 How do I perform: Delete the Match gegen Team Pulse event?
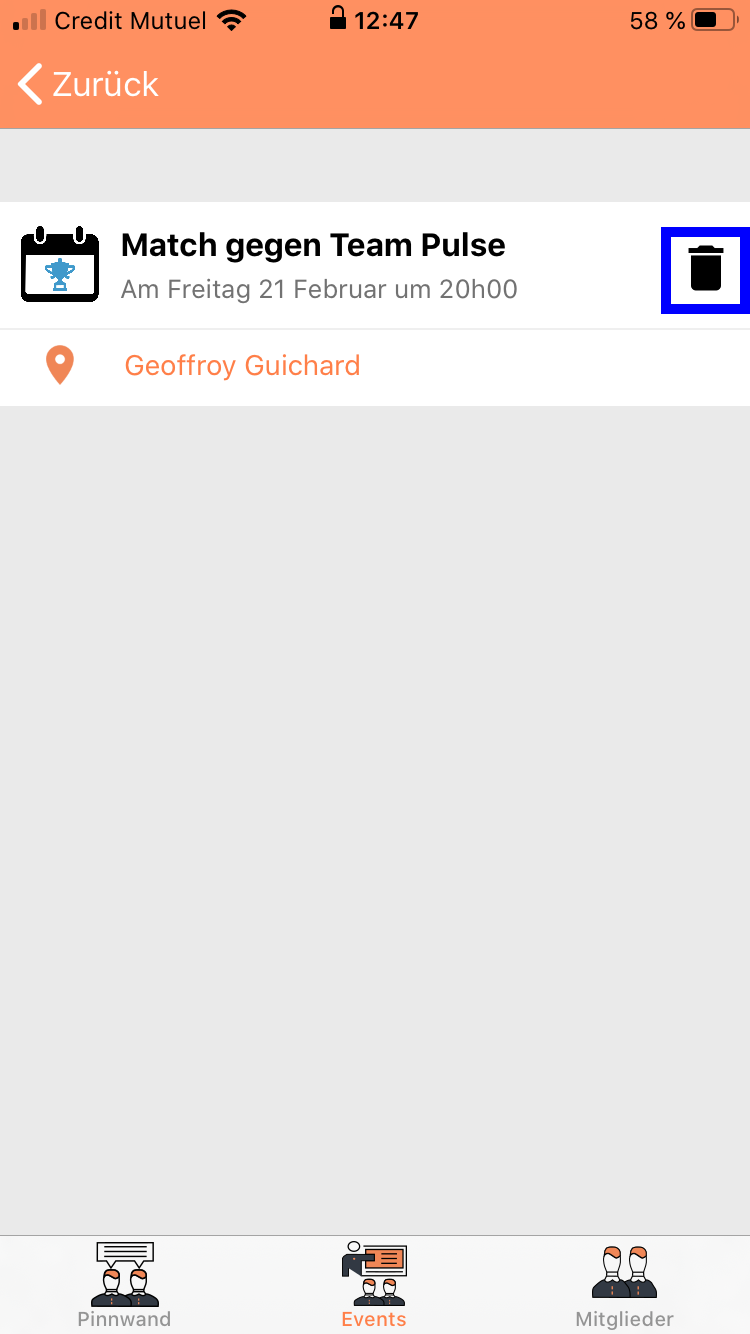pos(705,269)
